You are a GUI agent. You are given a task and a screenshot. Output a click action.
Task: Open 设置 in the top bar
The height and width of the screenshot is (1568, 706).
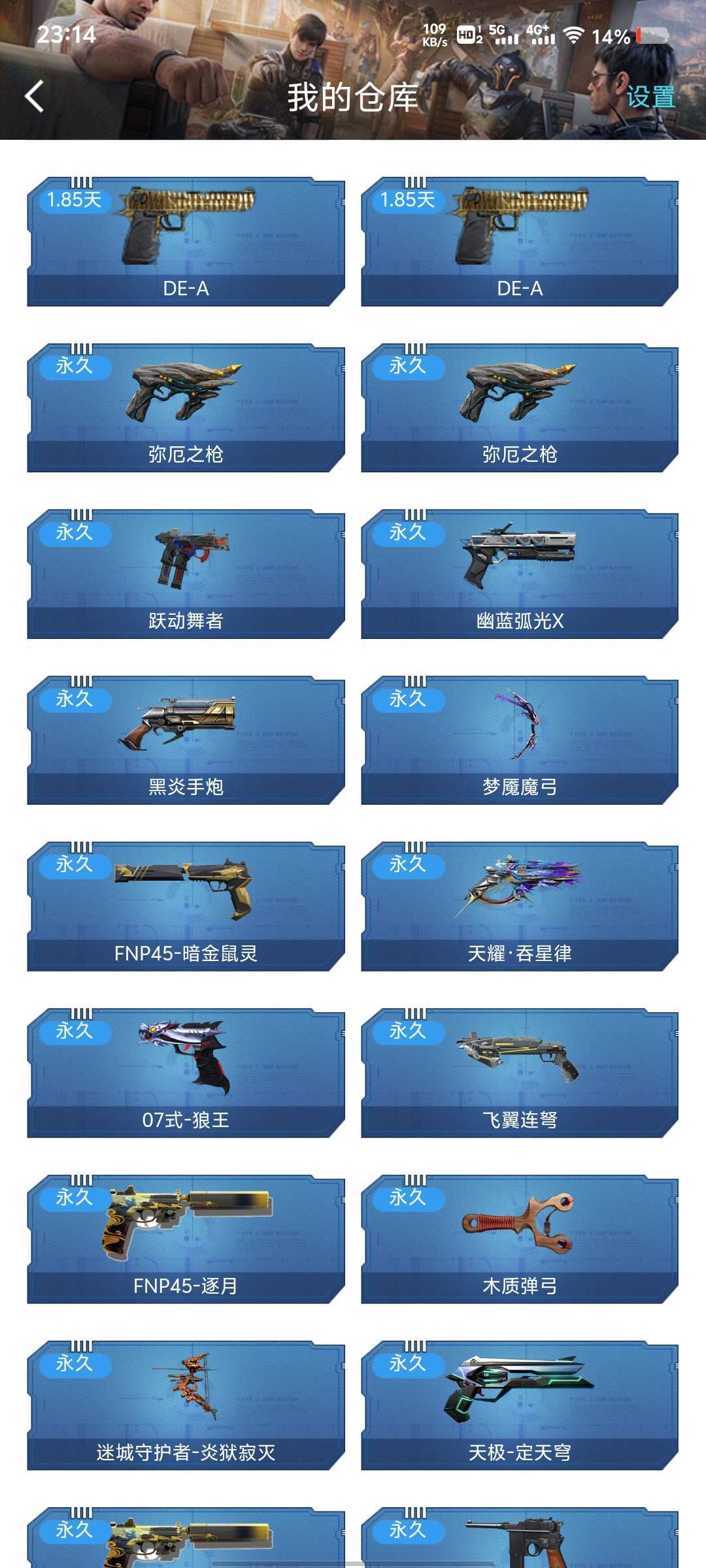click(650, 97)
